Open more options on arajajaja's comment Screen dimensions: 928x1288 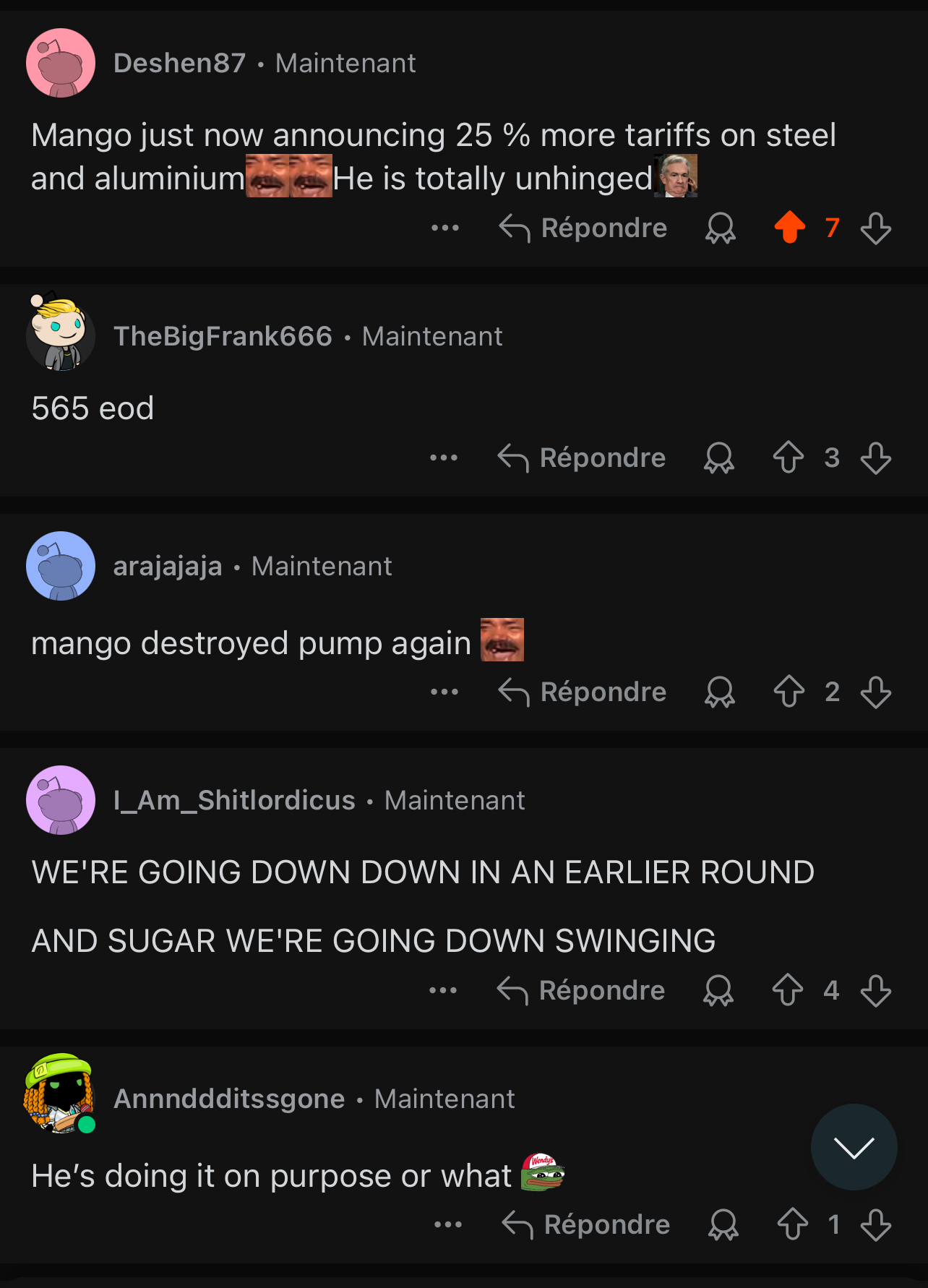coord(444,692)
